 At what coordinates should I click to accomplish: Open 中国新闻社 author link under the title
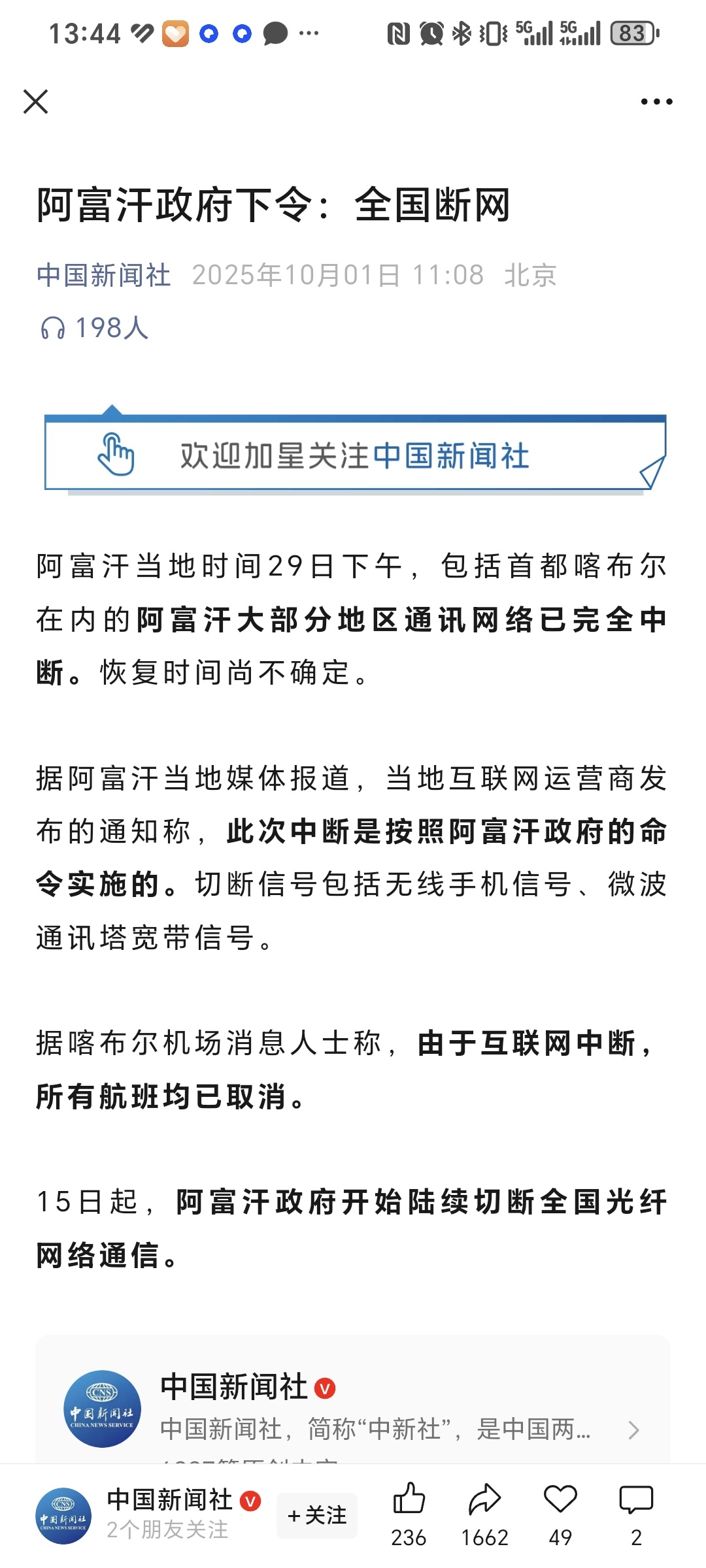(103, 275)
